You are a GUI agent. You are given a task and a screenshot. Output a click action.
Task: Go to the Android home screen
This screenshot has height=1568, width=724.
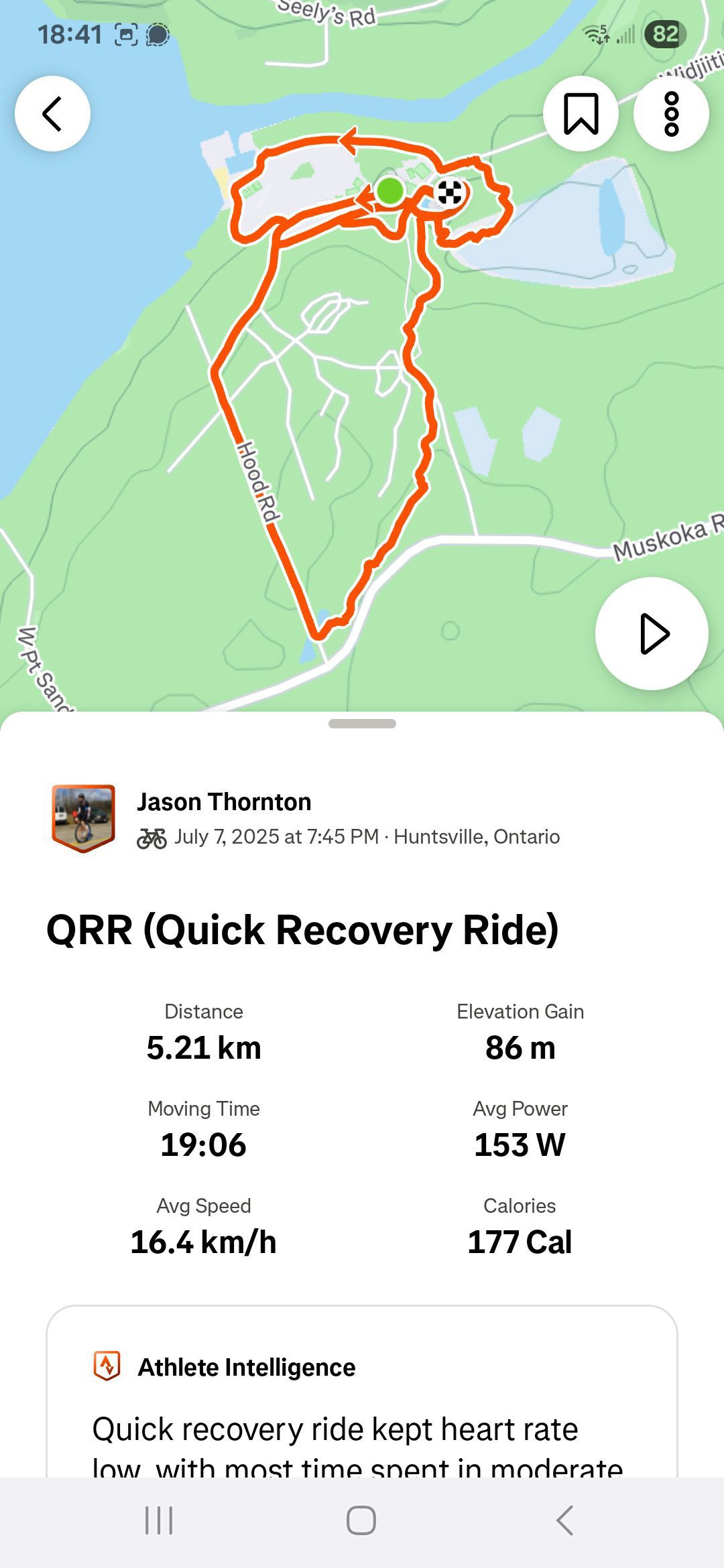click(361, 1520)
